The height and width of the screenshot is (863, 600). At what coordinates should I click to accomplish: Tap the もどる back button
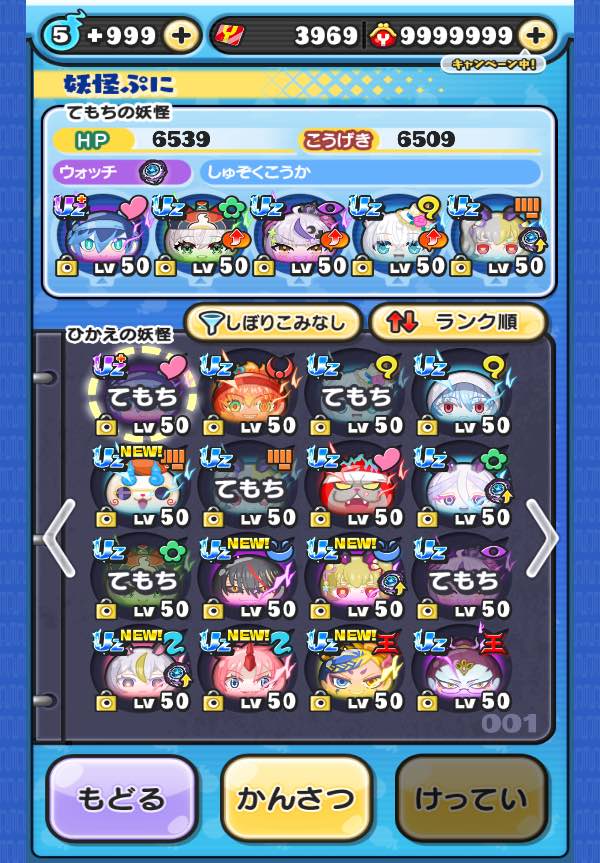[x=121, y=799]
